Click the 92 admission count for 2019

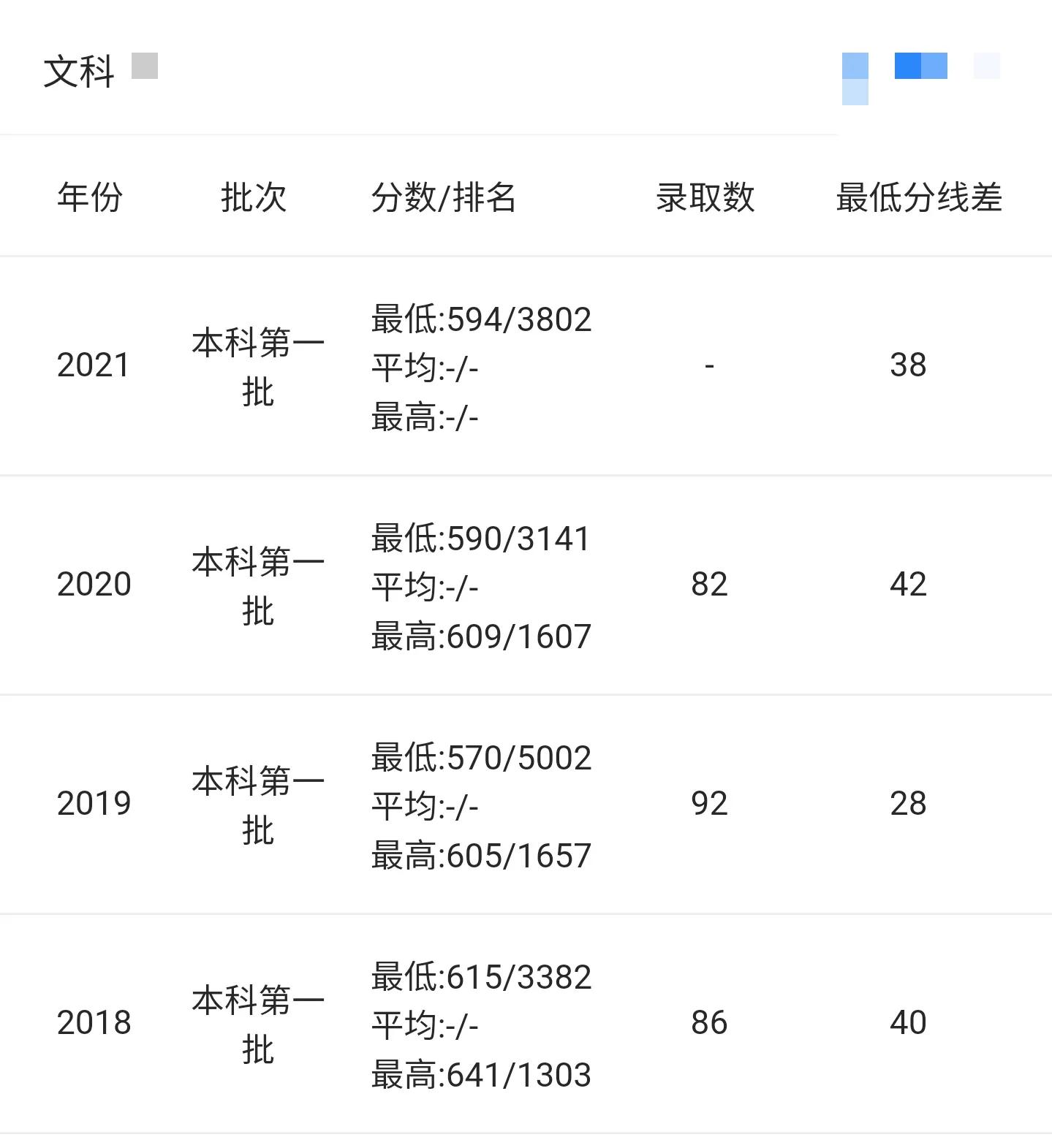coord(707,802)
